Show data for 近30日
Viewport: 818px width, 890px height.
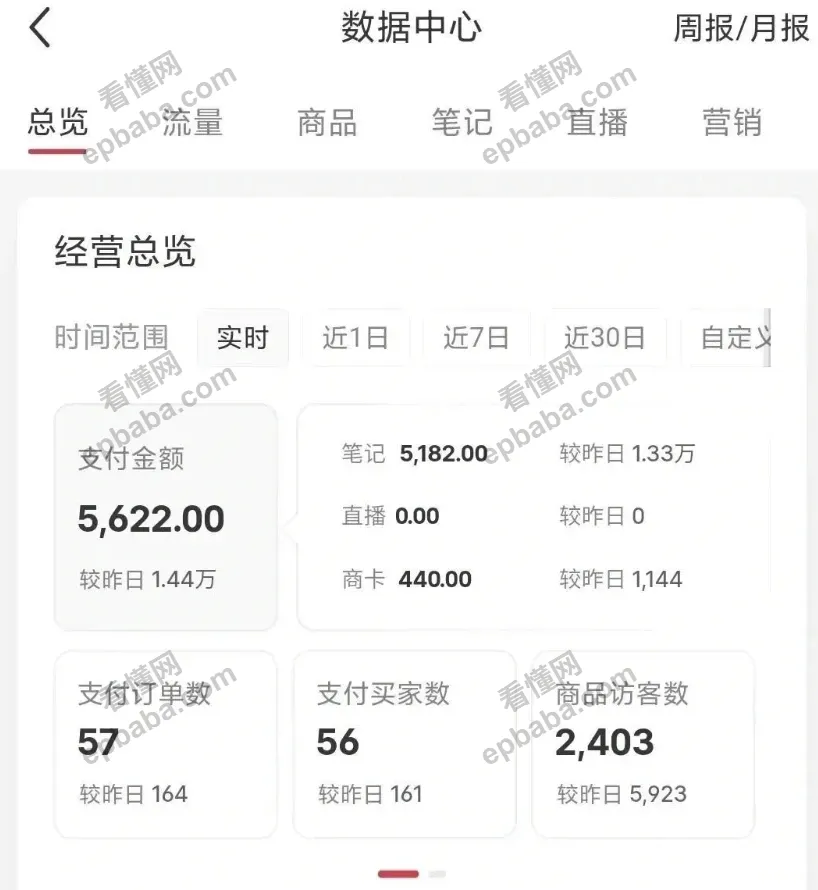[x=604, y=338]
